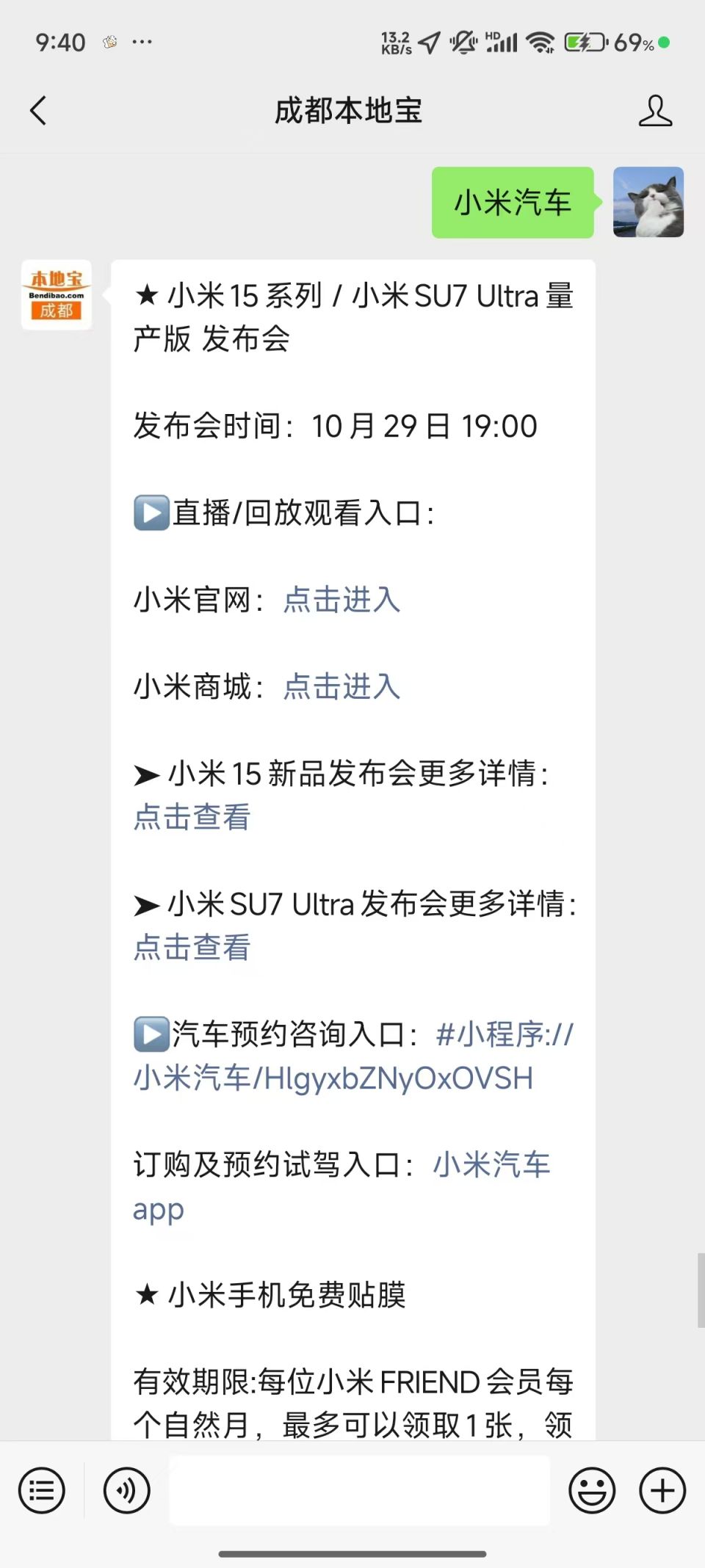The image size is (705, 1568).
Task: Tap the message input field
Action: click(358, 1490)
